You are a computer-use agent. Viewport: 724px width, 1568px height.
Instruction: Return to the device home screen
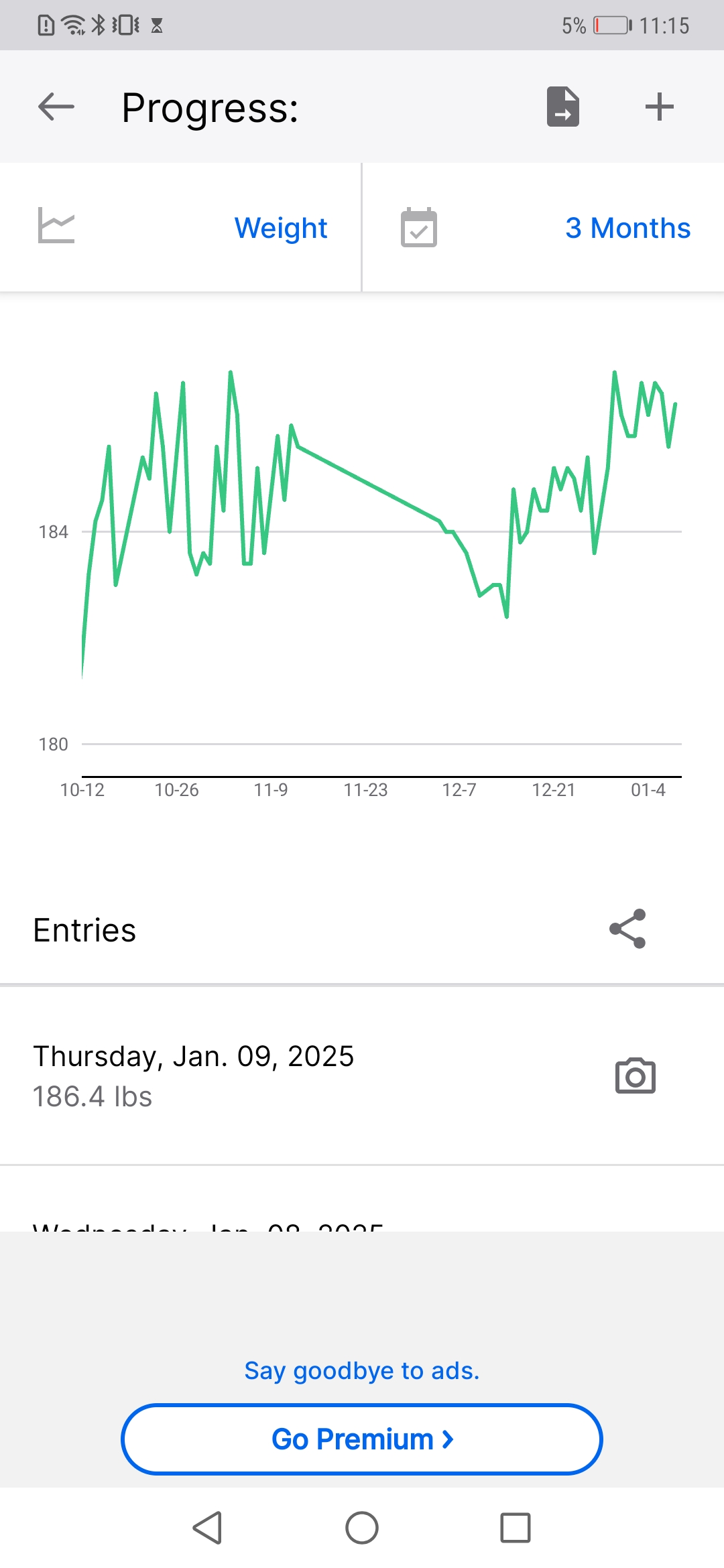[x=362, y=1528]
